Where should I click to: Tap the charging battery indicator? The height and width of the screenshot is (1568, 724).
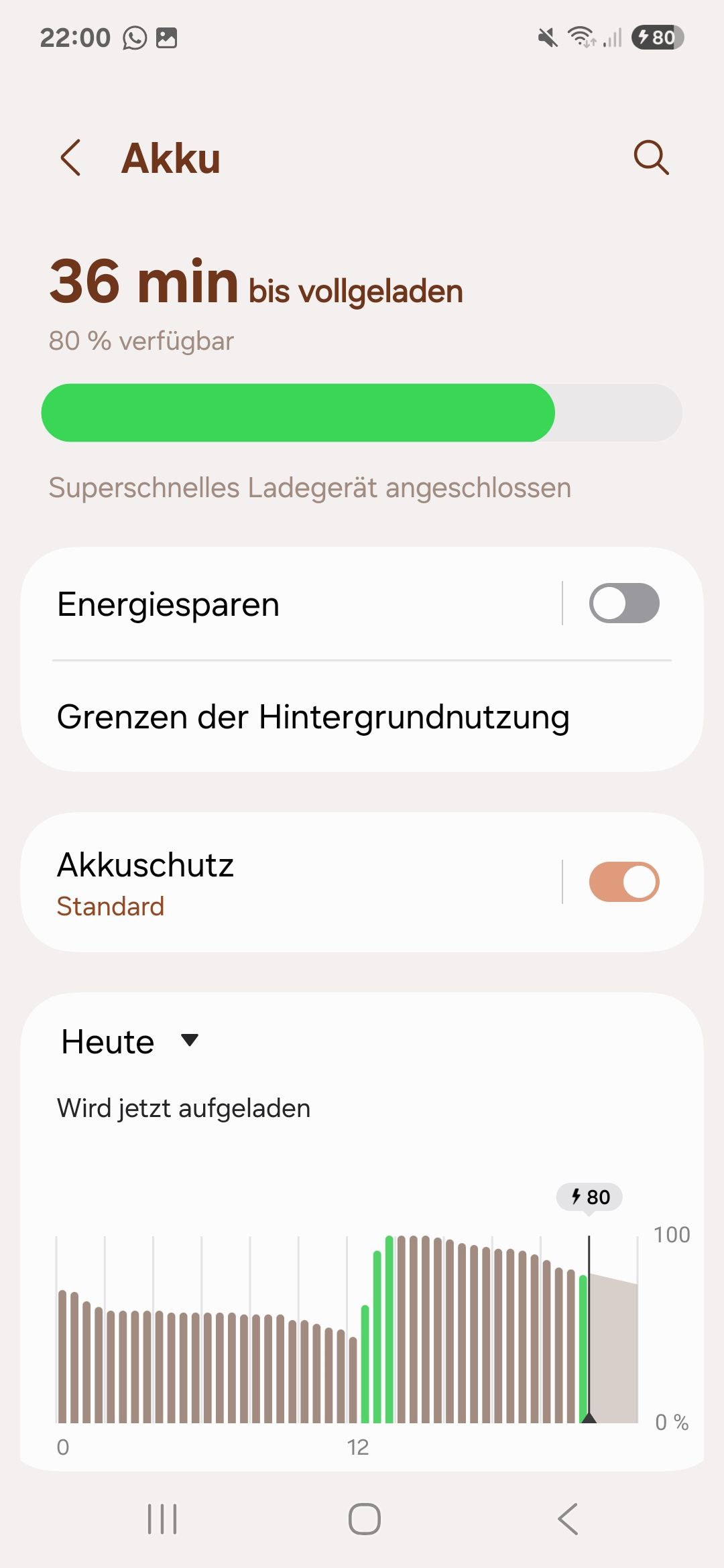(658, 39)
